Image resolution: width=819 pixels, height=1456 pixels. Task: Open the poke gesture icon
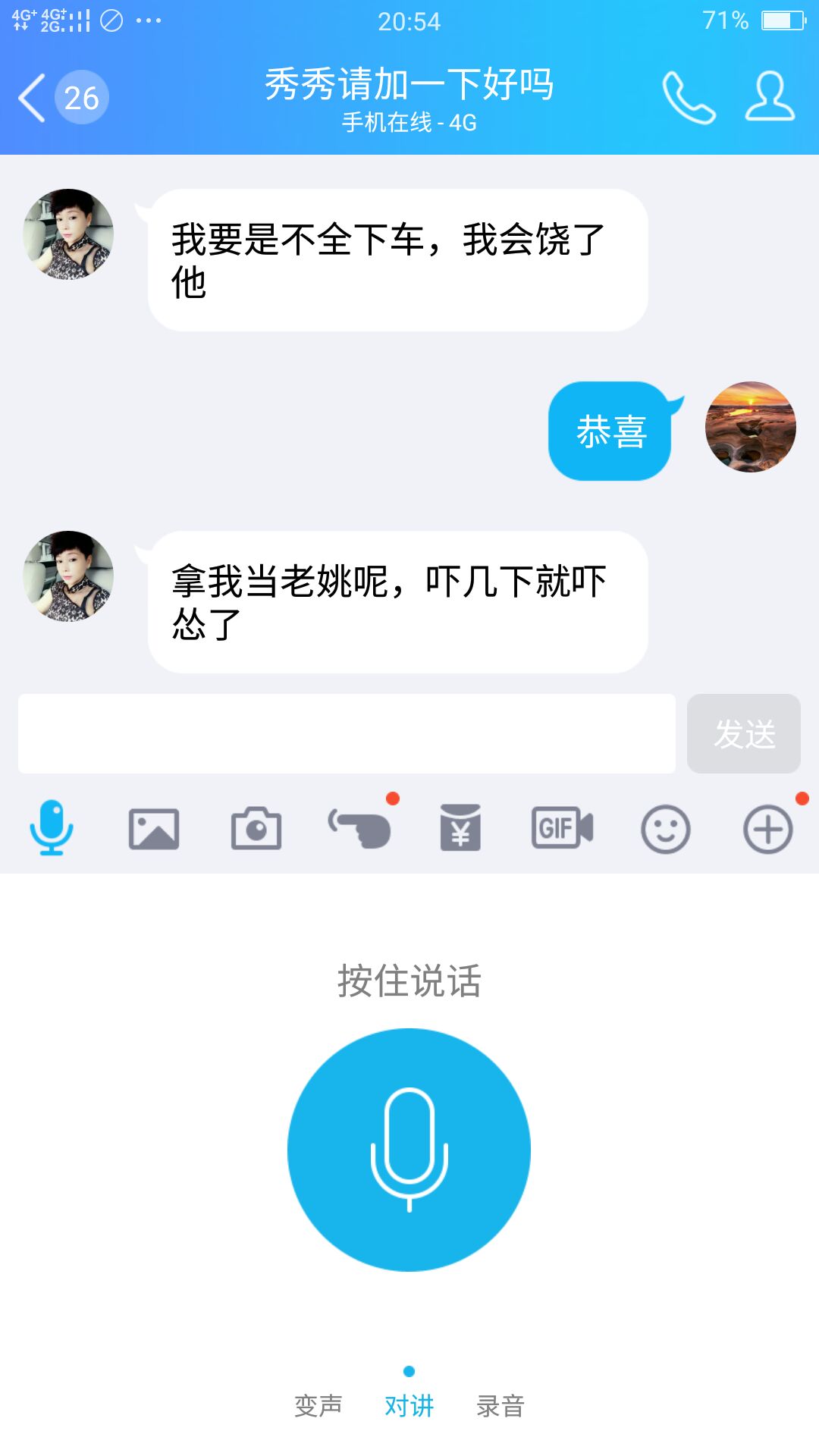359,828
